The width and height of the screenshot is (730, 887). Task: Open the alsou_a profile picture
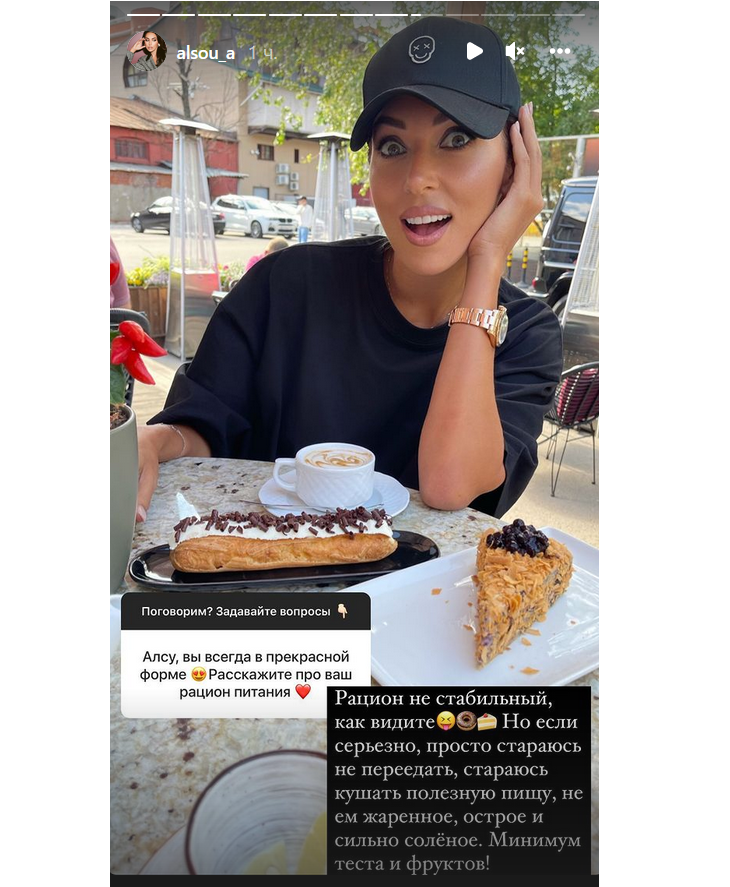(146, 51)
